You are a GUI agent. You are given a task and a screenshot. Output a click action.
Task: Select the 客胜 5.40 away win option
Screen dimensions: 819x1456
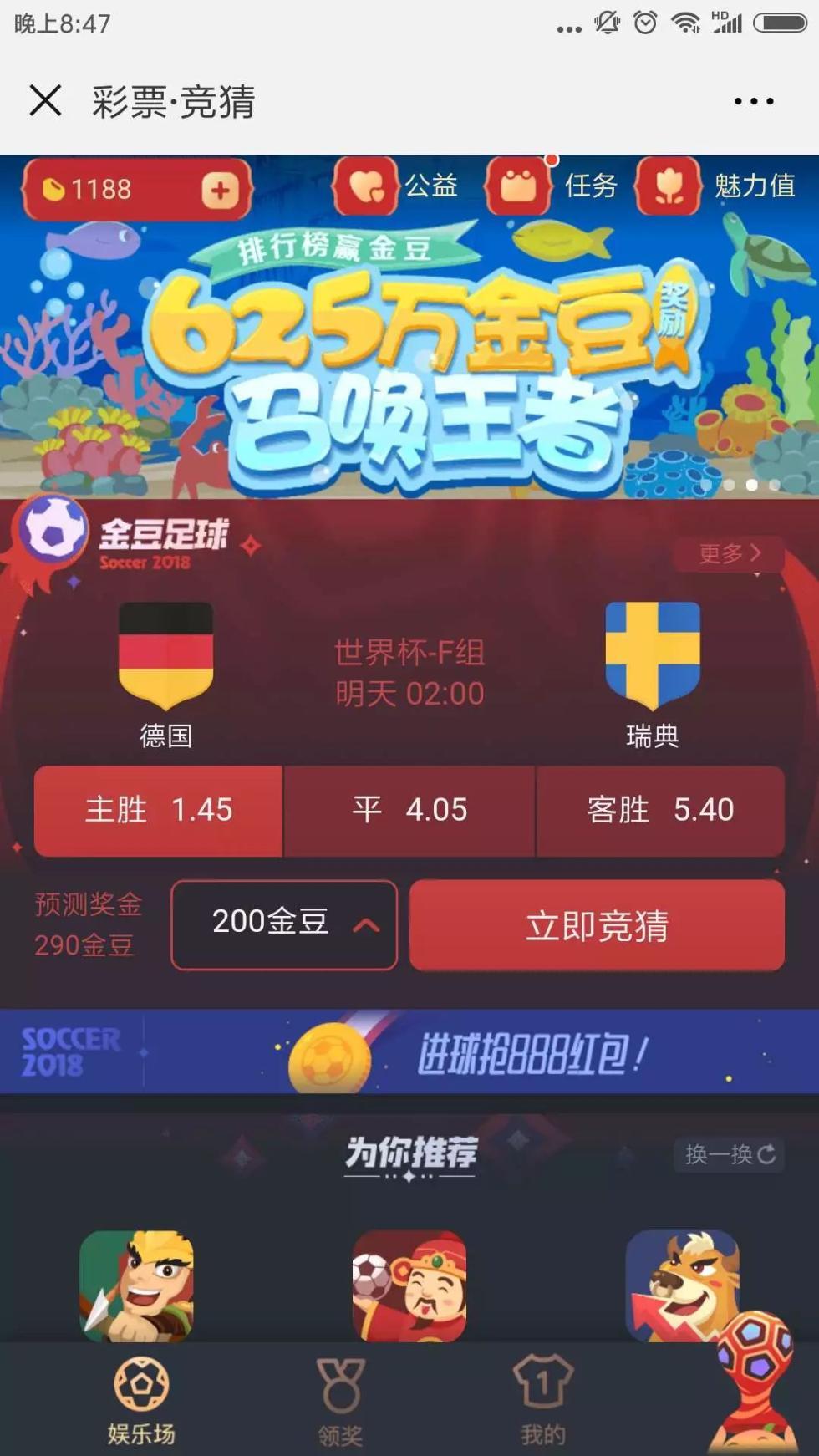click(x=660, y=809)
